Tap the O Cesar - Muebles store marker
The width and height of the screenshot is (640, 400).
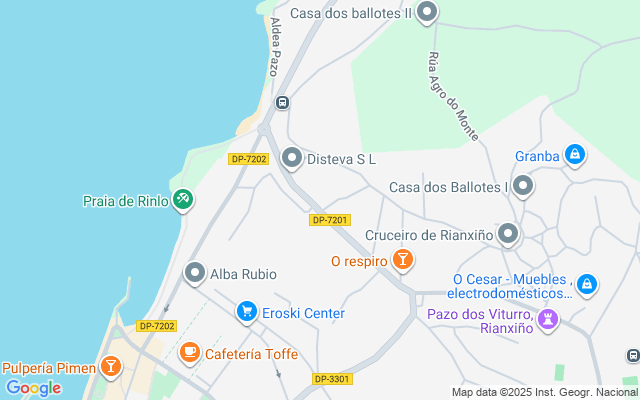(x=587, y=285)
